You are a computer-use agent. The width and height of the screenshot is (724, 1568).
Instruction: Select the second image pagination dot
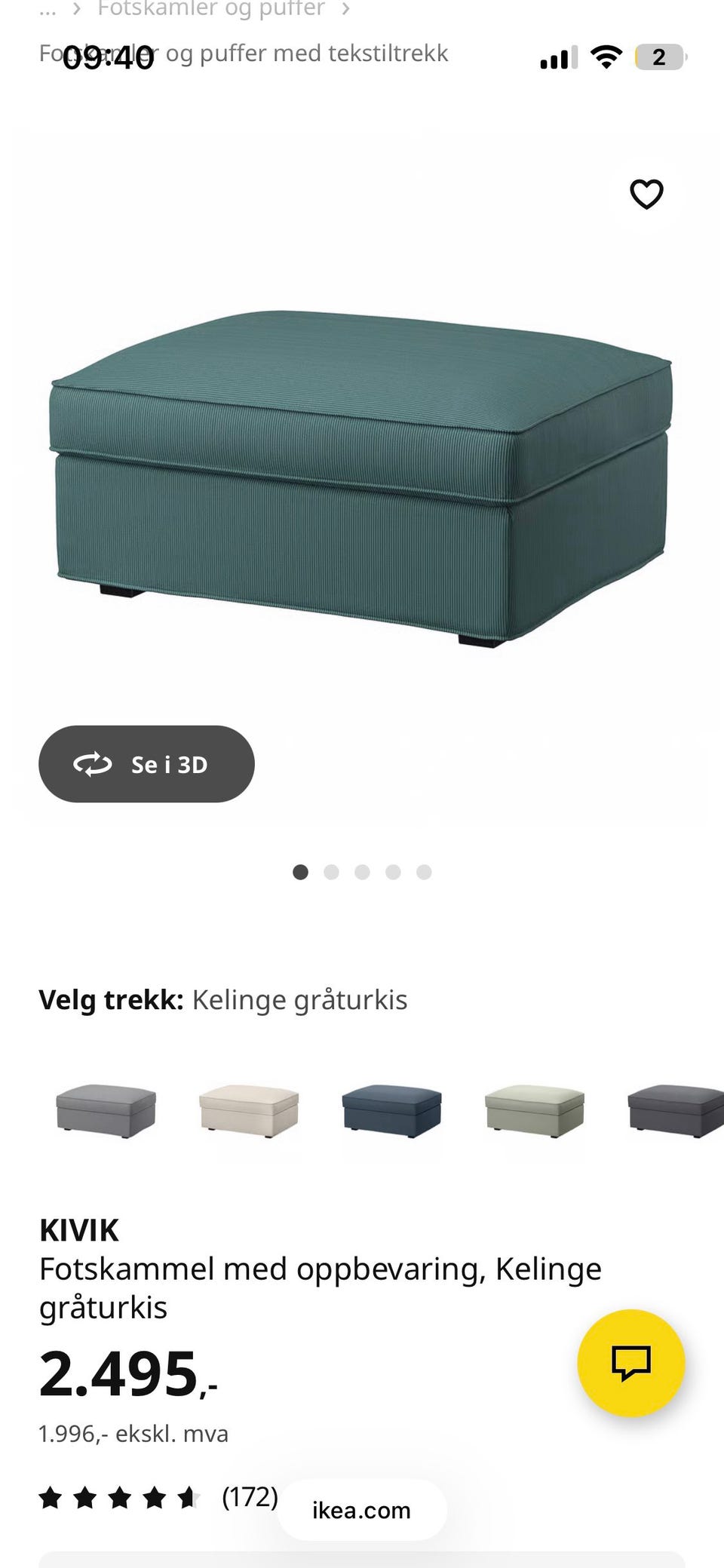click(x=331, y=872)
